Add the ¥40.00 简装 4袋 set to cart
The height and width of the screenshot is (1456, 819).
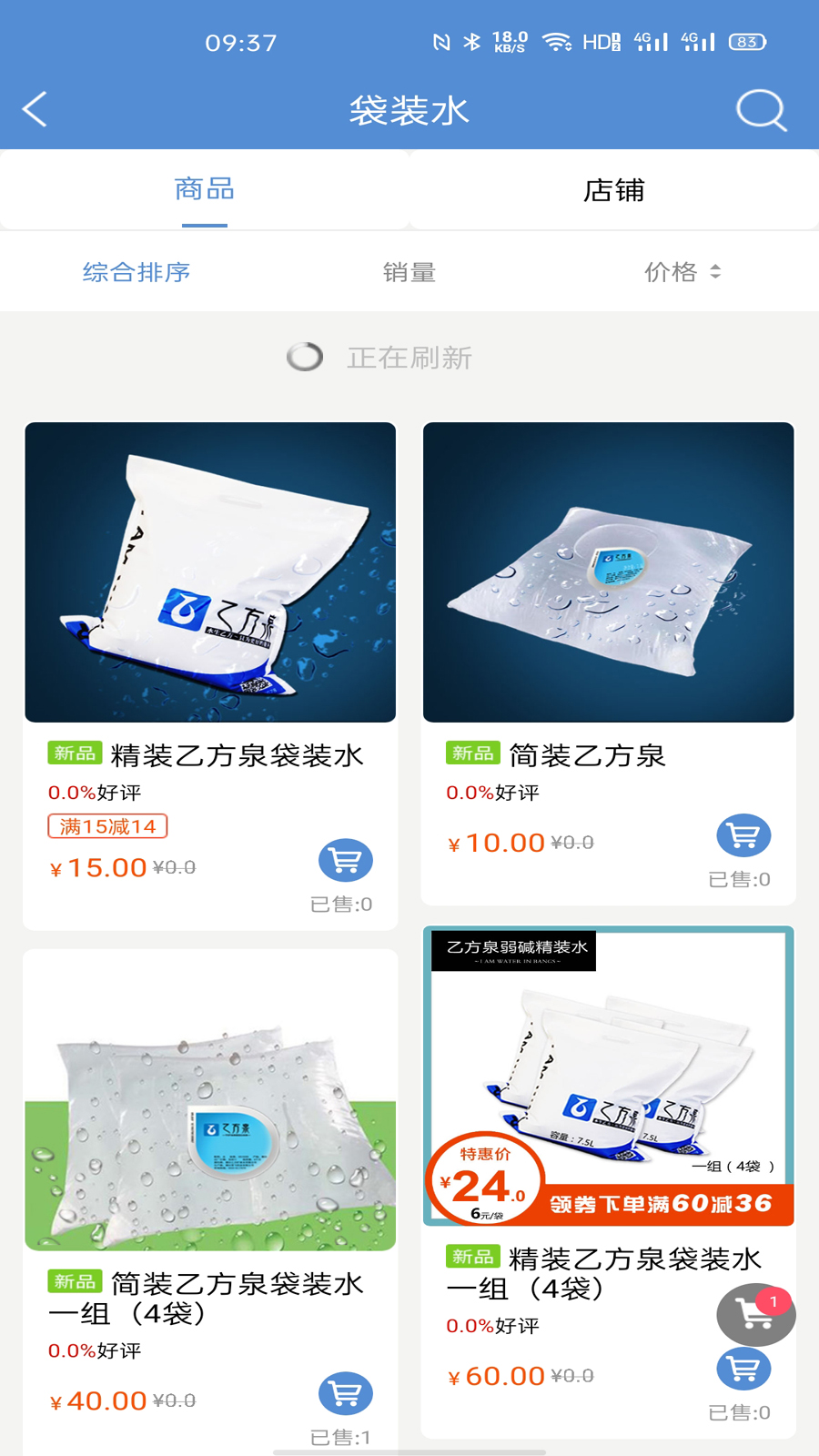click(x=346, y=1393)
